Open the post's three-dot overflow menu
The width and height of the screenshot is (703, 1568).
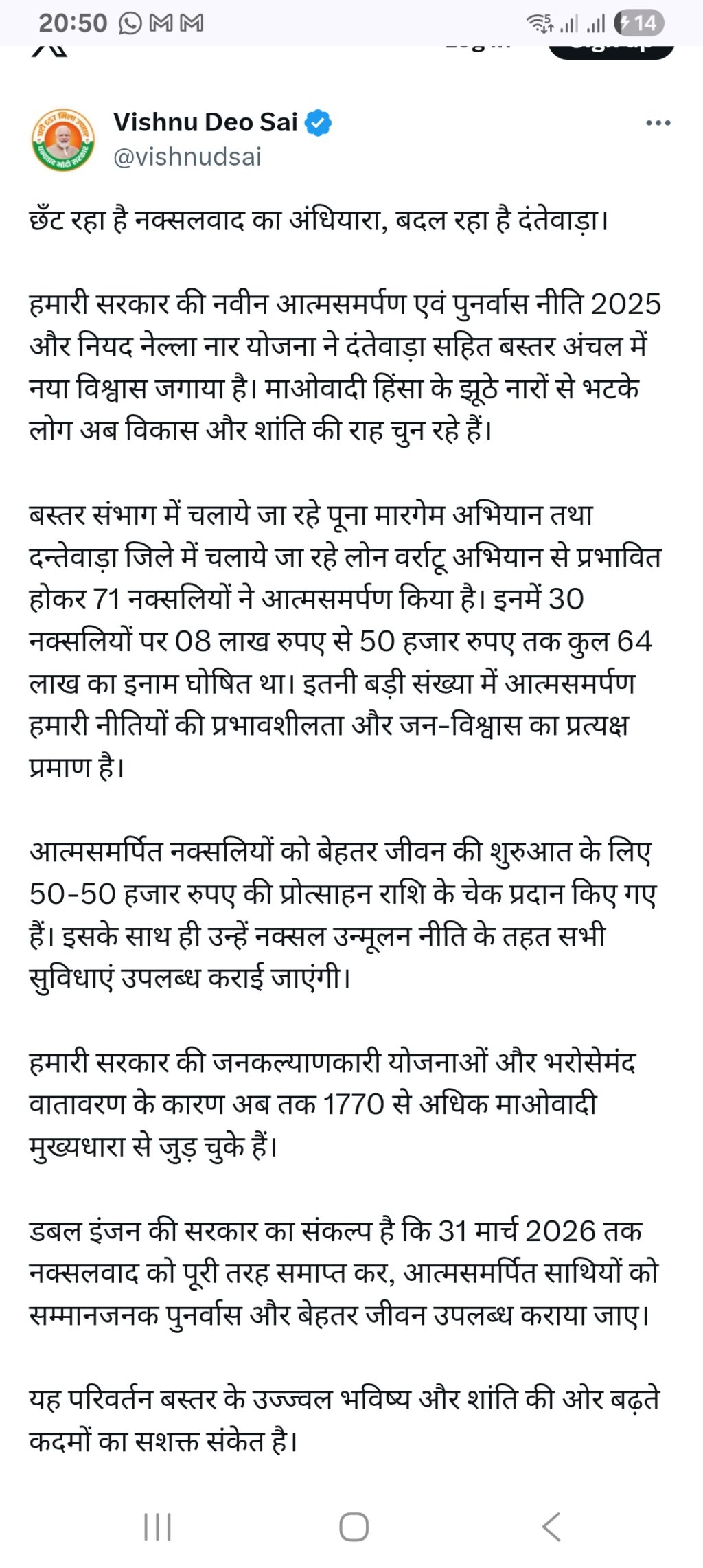(658, 123)
